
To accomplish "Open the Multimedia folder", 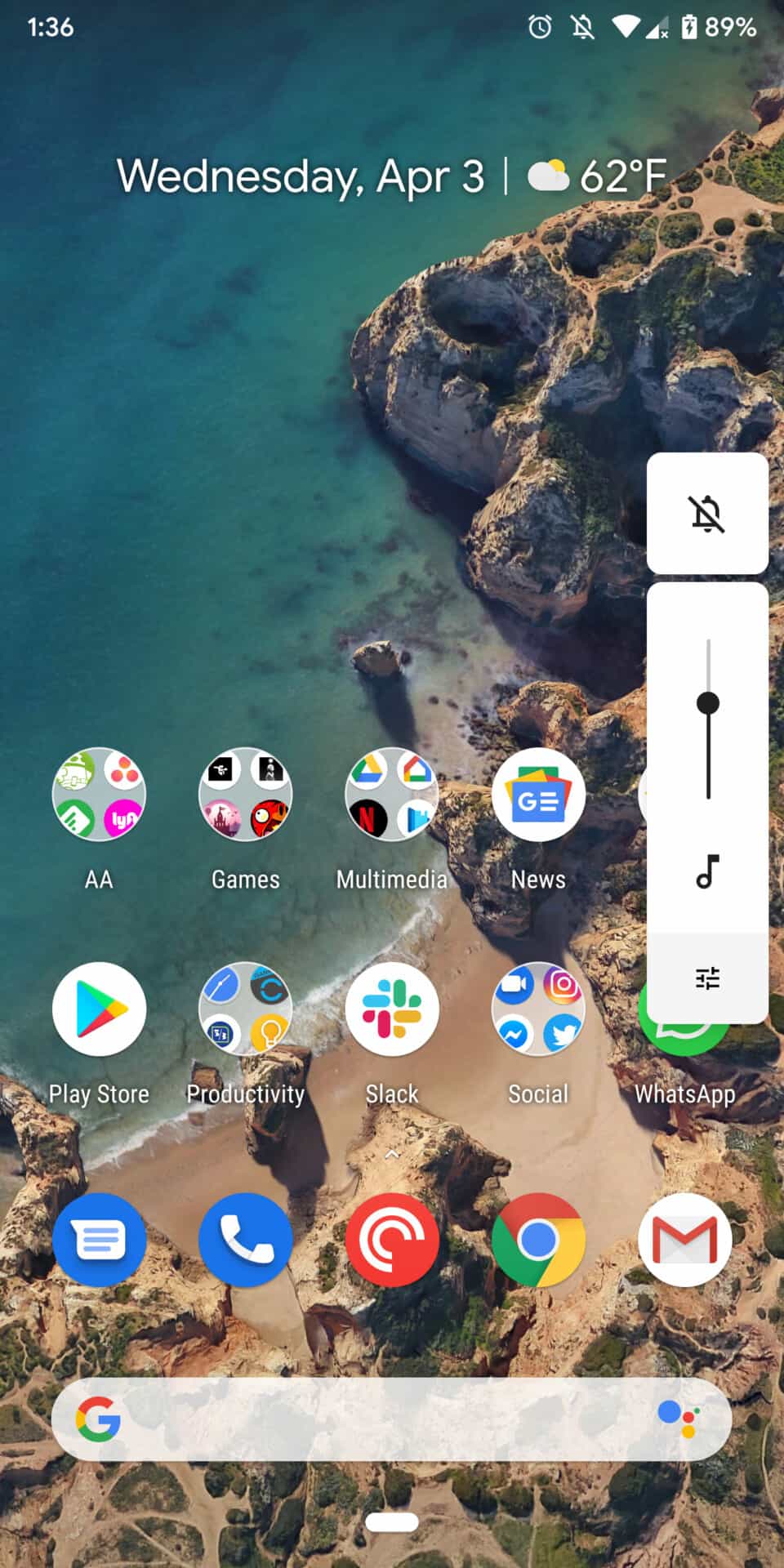I will point(392,794).
